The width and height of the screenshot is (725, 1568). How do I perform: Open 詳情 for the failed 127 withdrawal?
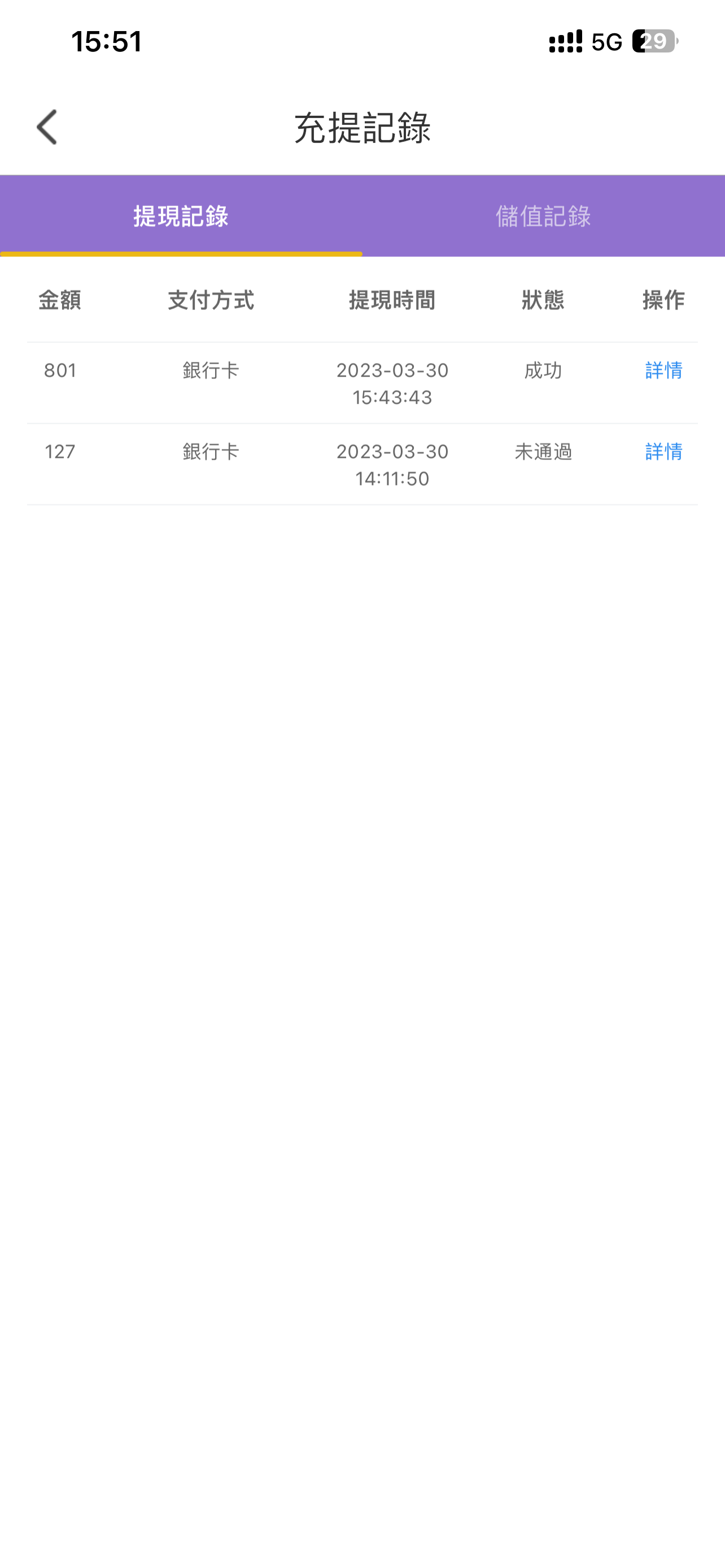pos(663,452)
